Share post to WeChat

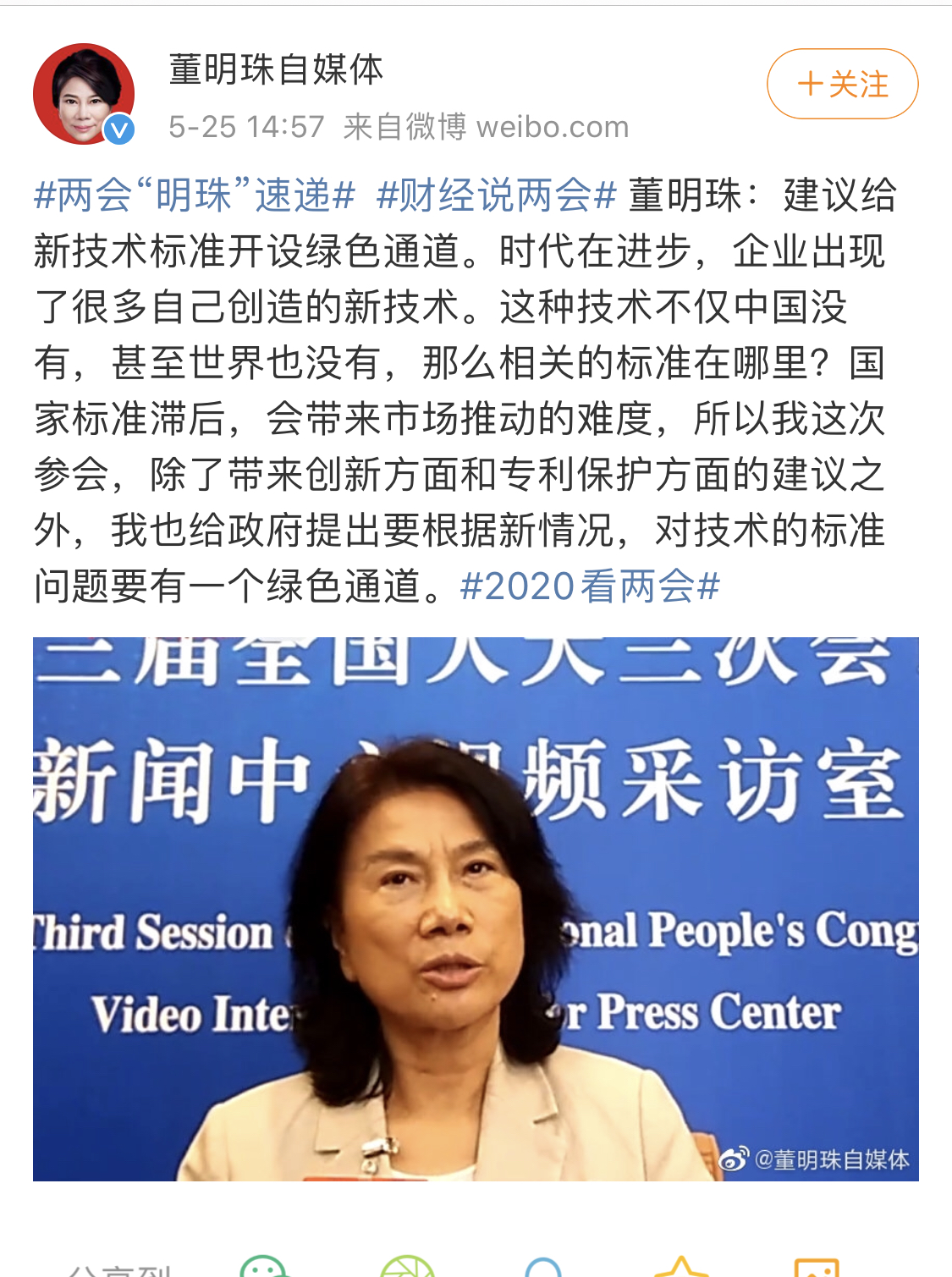[x=265, y=1267]
